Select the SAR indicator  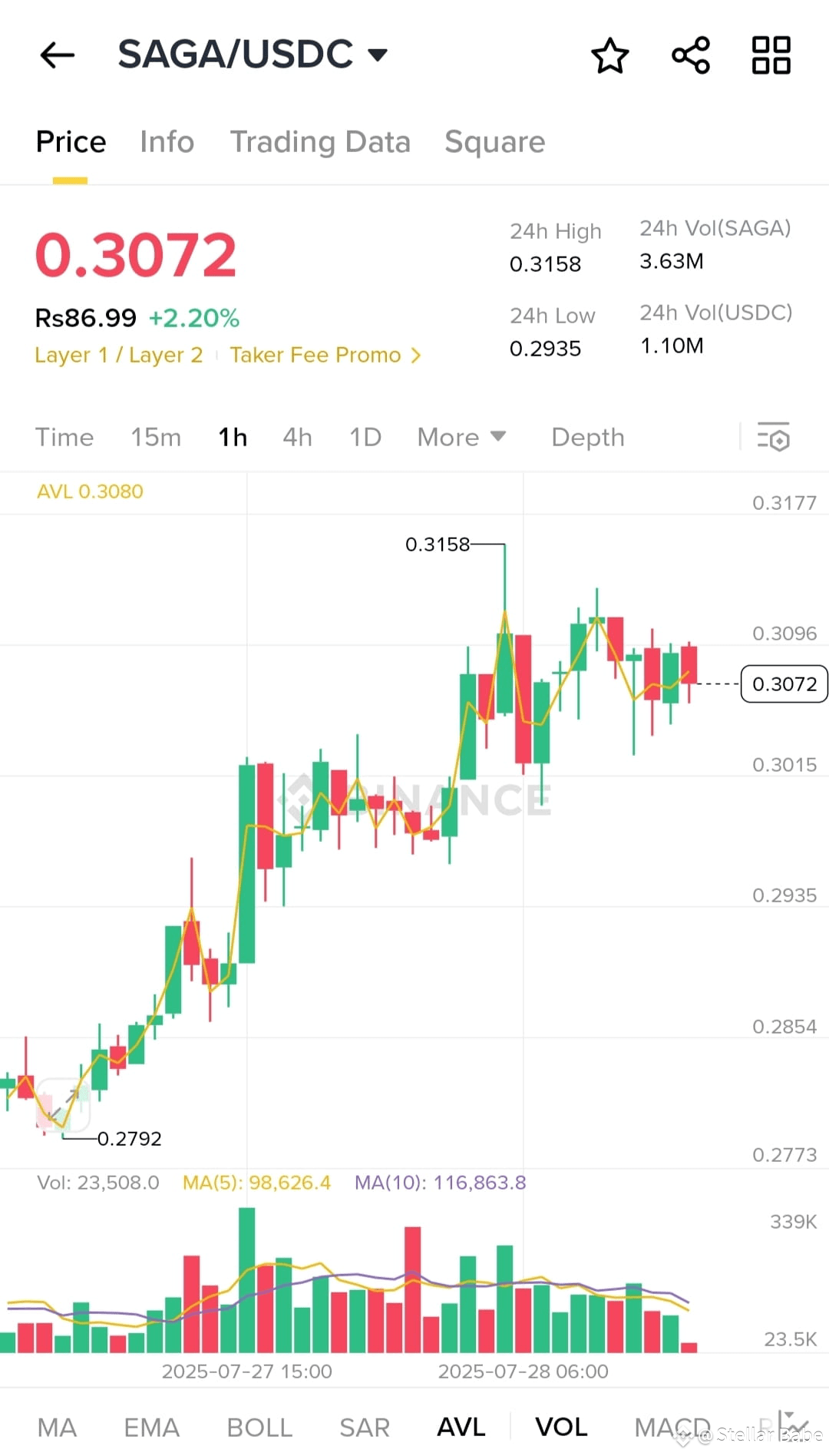click(365, 1426)
